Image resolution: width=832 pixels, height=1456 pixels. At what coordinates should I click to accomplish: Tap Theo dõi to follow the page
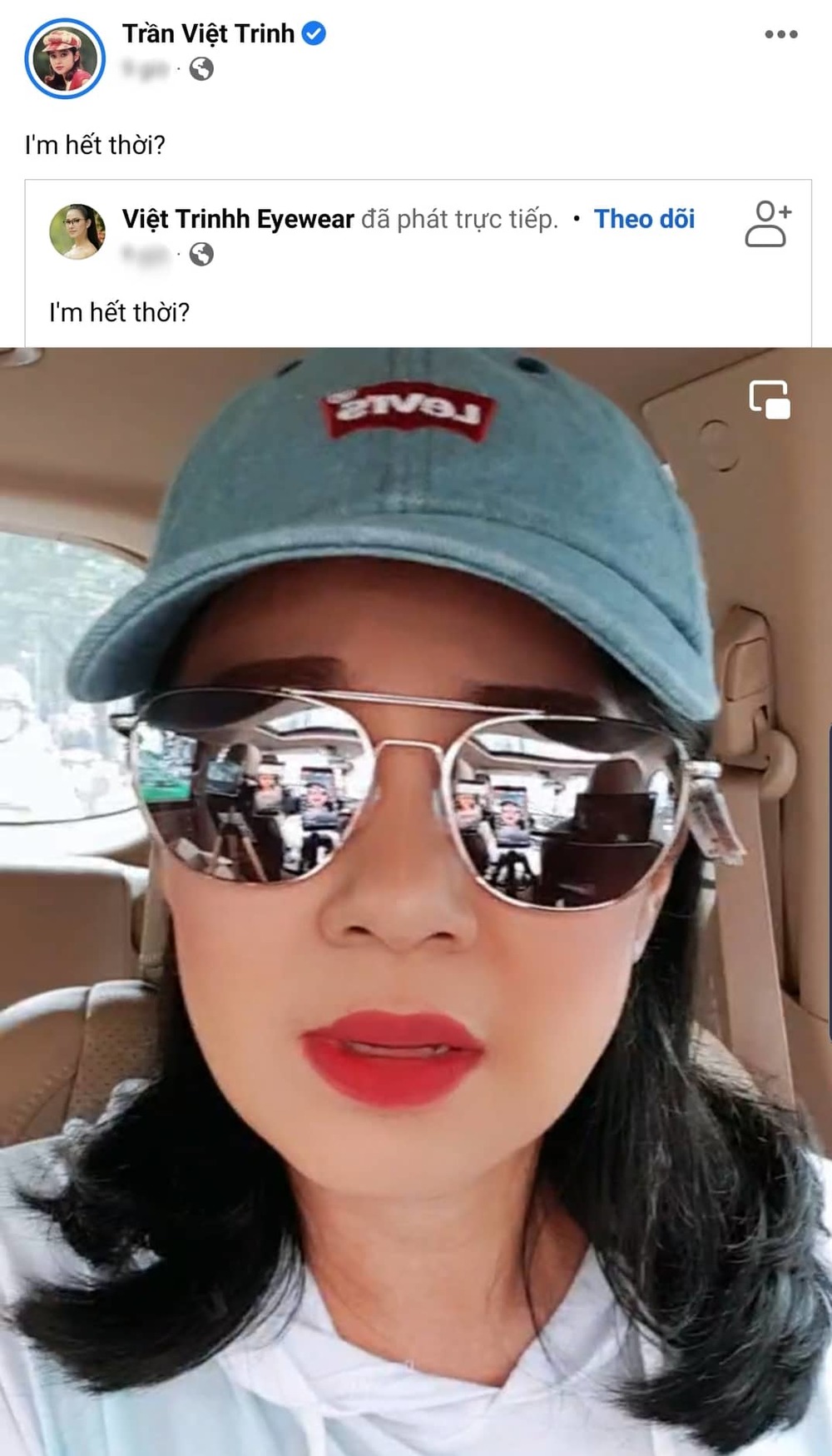(644, 219)
